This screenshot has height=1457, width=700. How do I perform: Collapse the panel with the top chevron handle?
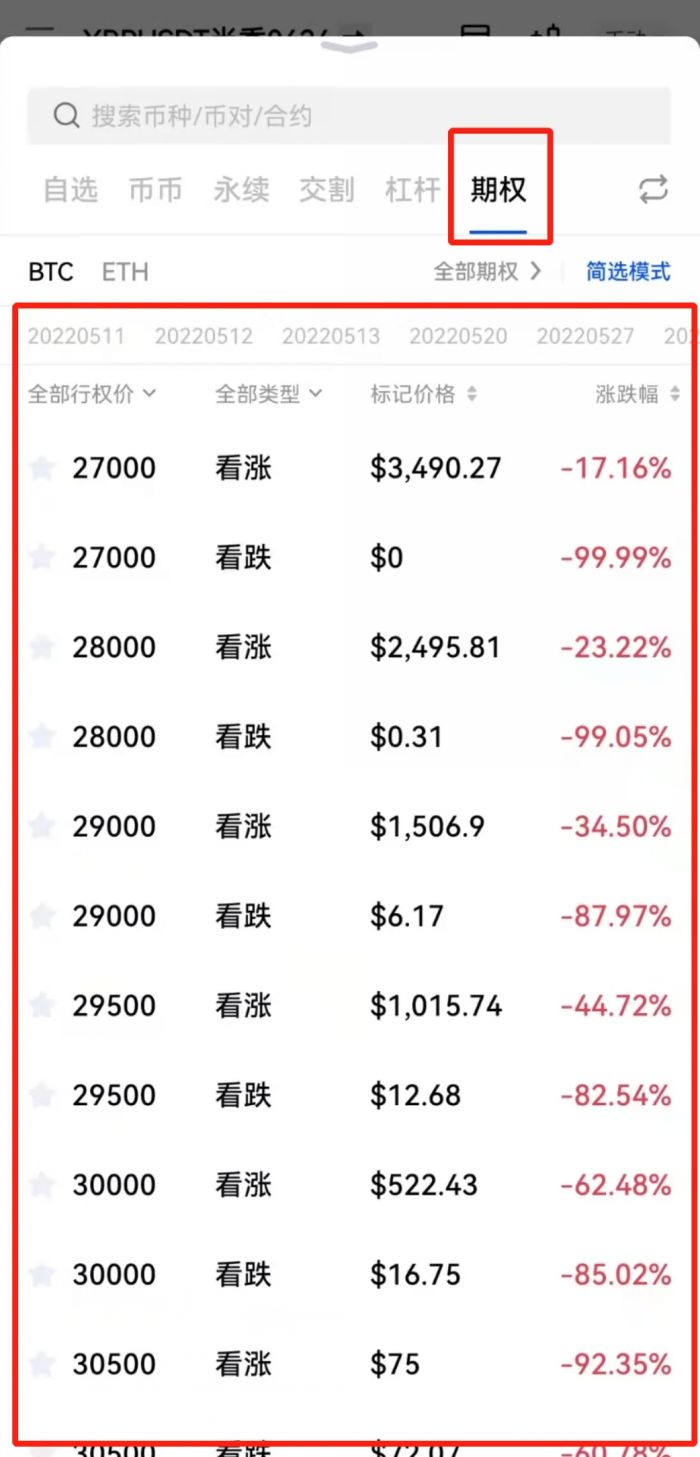[x=349, y=46]
